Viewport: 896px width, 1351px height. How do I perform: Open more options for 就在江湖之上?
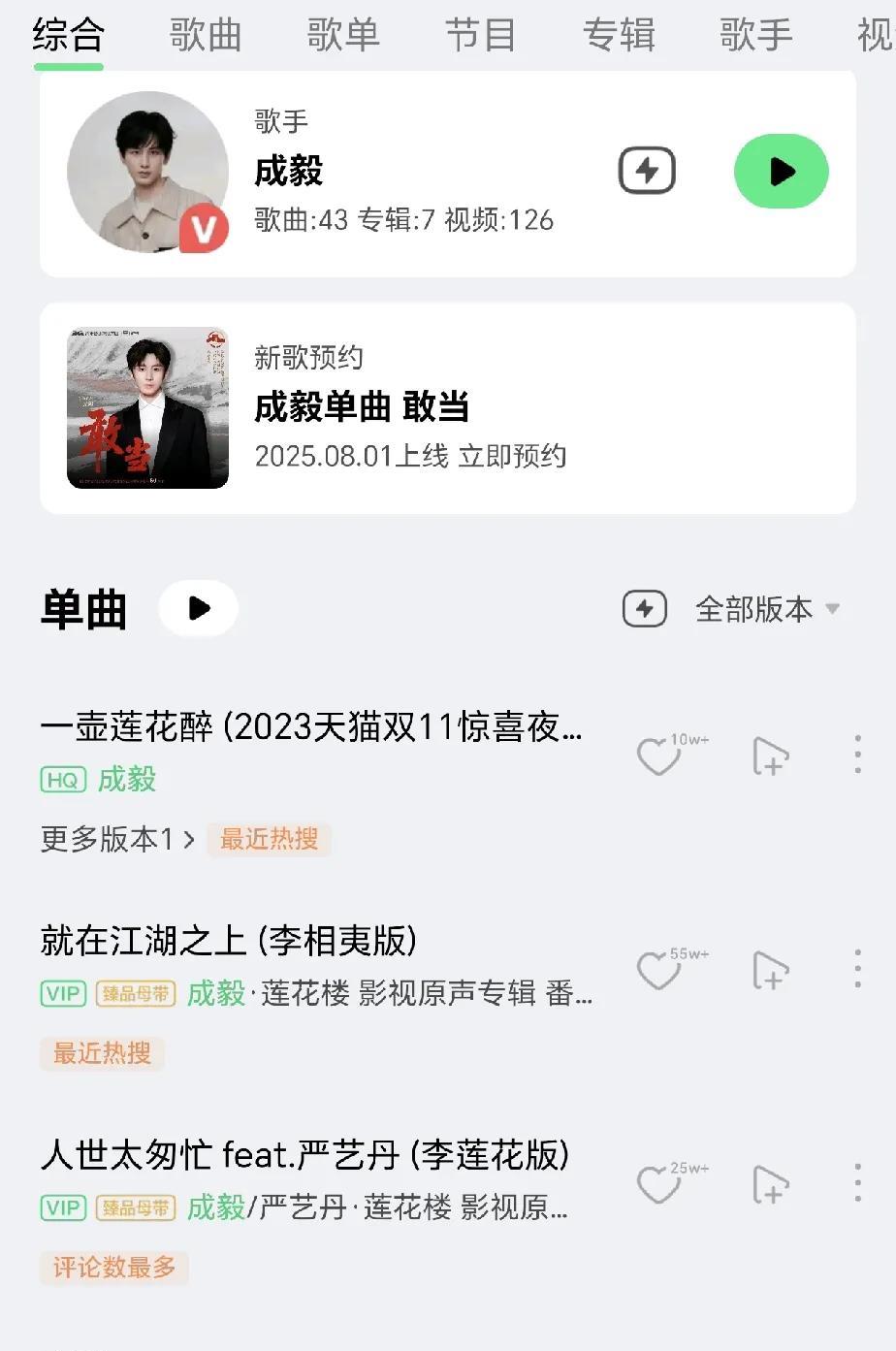(x=857, y=969)
